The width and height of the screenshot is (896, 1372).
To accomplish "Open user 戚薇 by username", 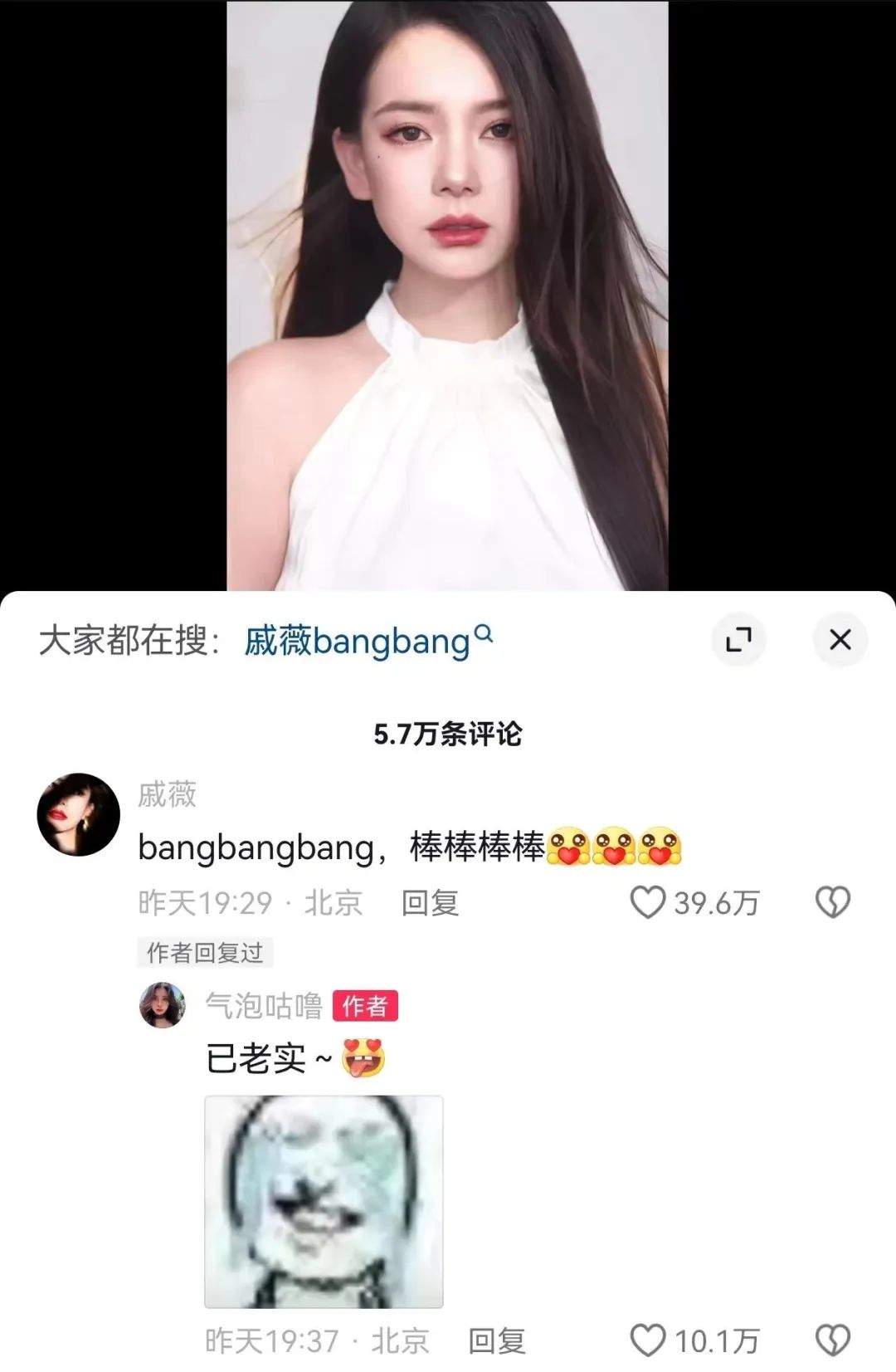I will [167, 794].
